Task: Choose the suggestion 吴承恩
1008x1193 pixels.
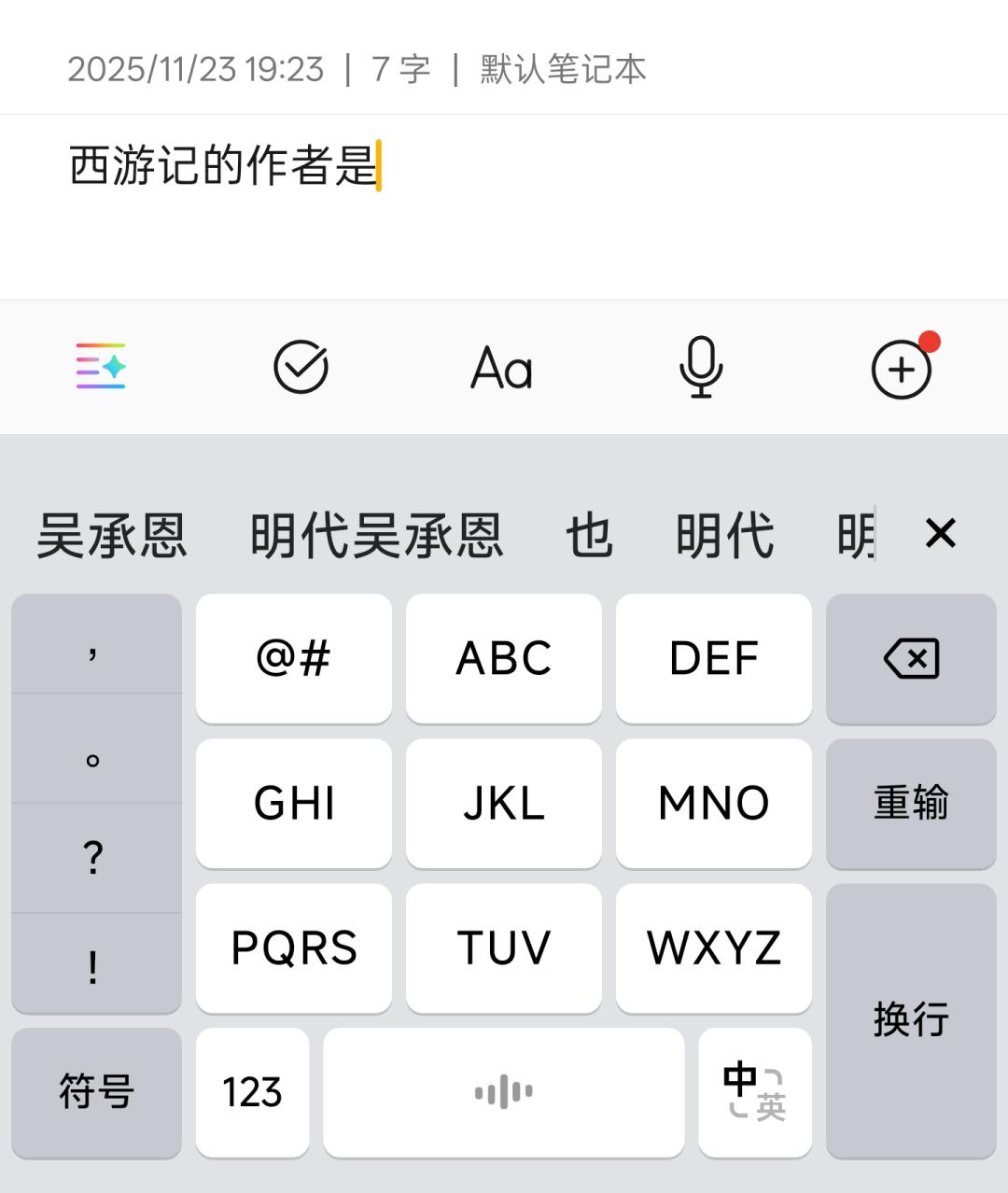Action: (x=112, y=536)
